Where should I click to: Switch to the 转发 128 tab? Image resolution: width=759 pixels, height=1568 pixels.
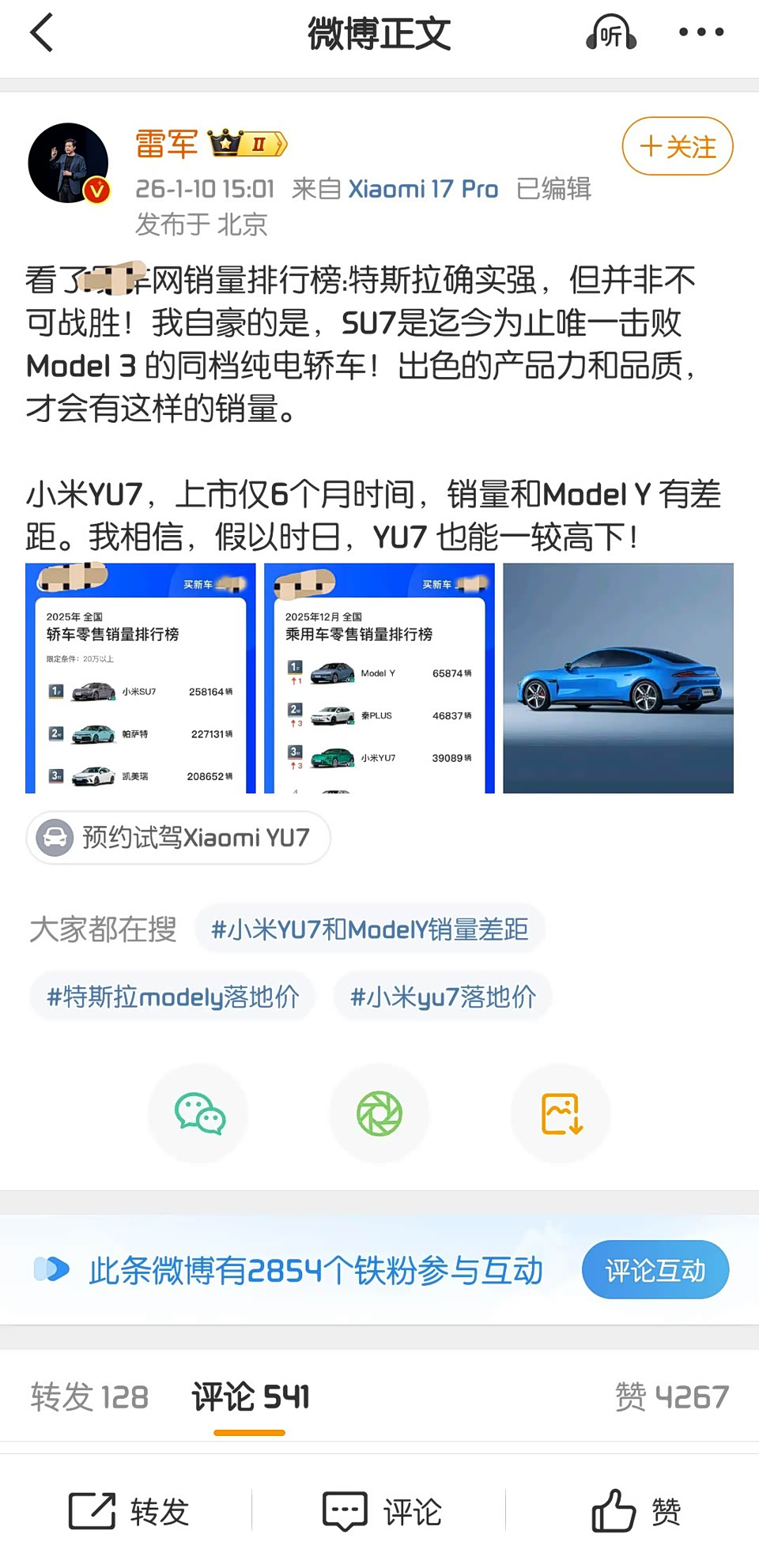[89, 1397]
